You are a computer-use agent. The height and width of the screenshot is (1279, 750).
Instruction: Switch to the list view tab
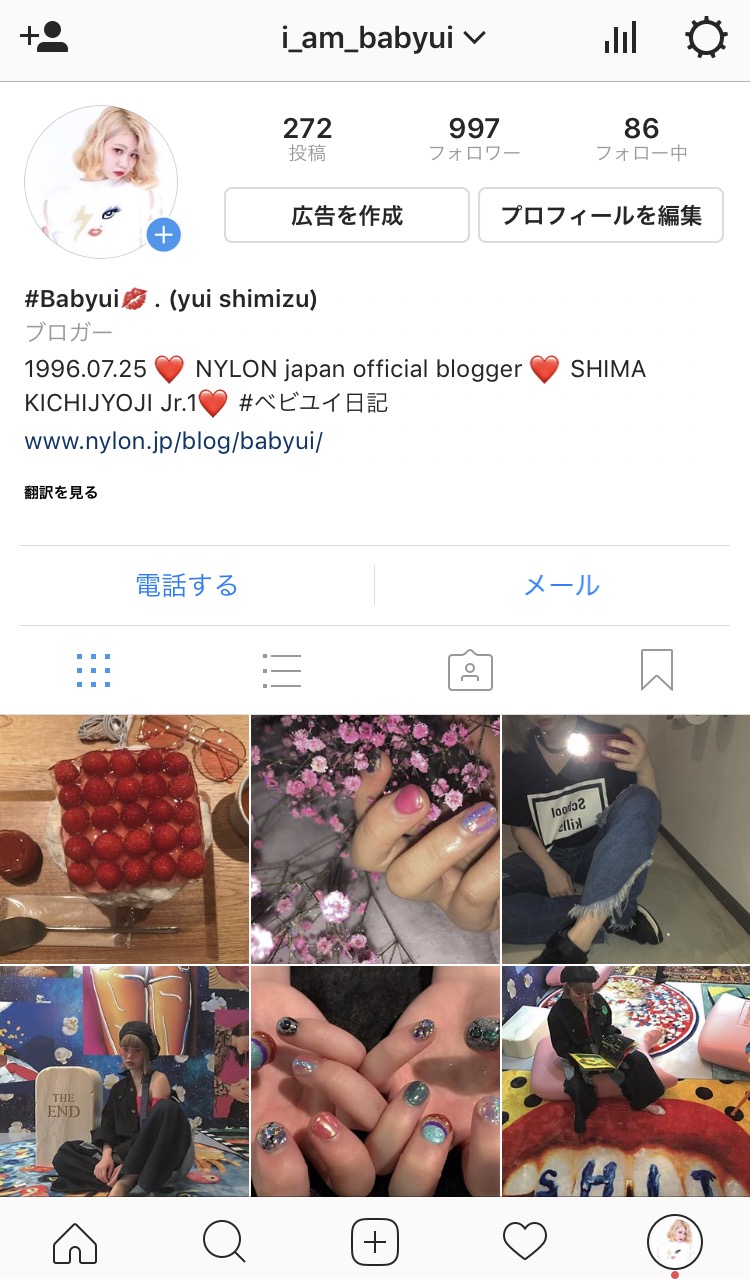pos(281,670)
